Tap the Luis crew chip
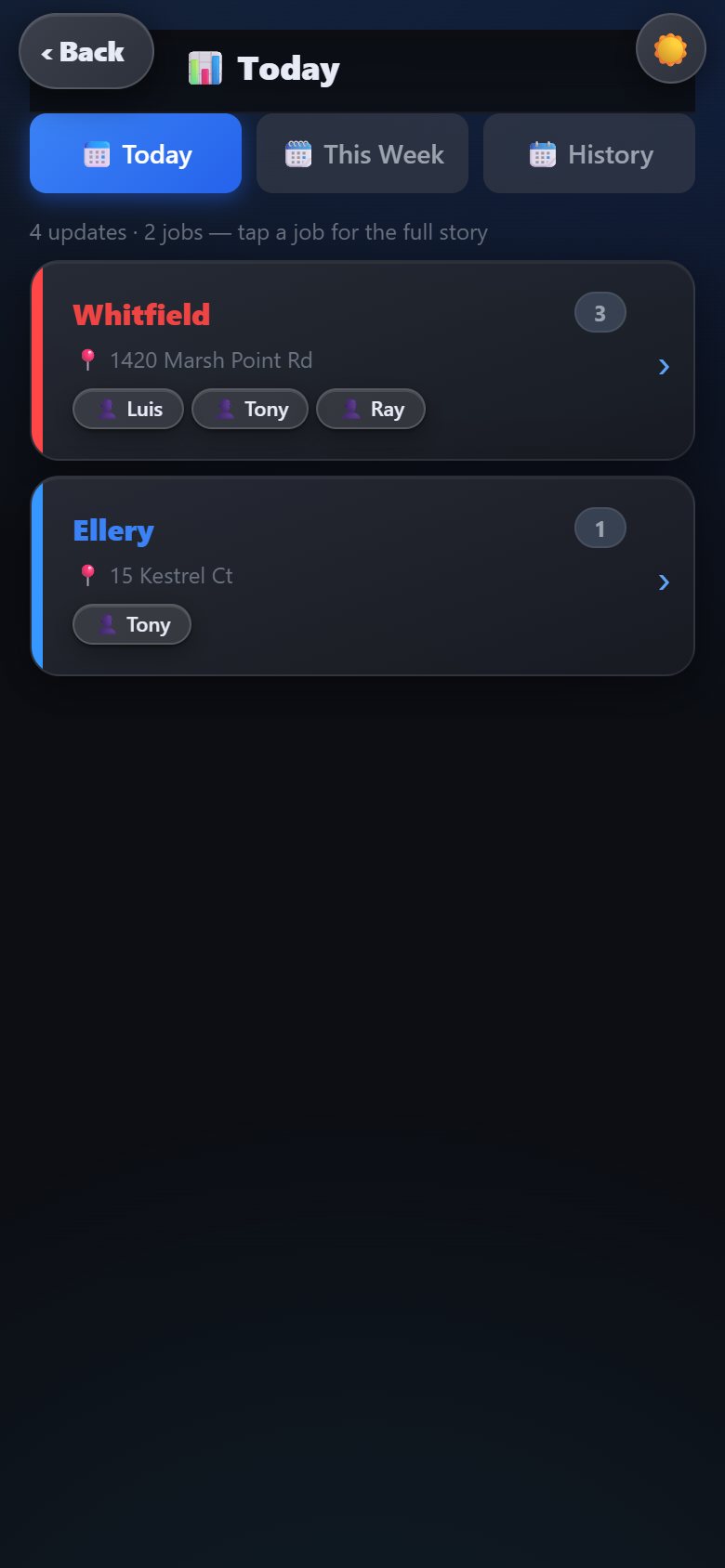Image resolution: width=725 pixels, height=1568 pixels. coord(128,410)
